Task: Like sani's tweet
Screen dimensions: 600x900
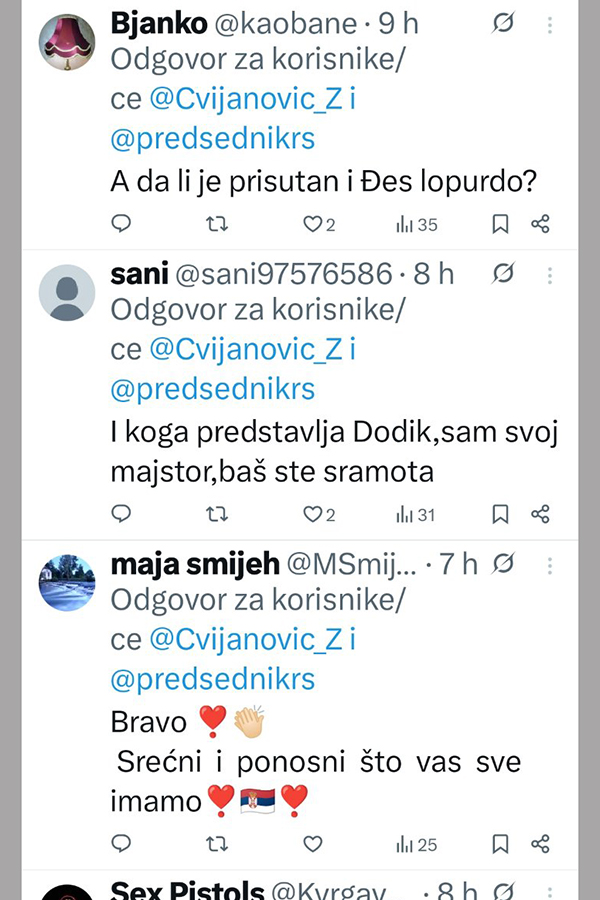Action: 313,514
